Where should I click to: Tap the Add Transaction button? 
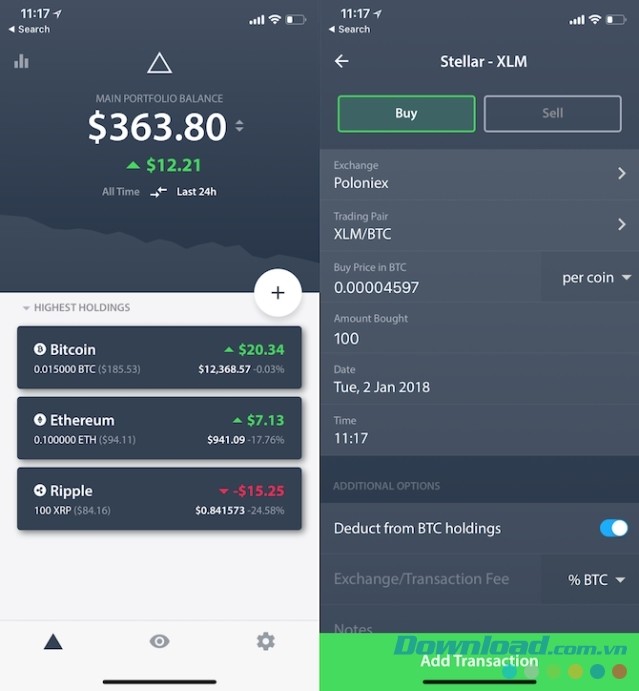click(479, 661)
